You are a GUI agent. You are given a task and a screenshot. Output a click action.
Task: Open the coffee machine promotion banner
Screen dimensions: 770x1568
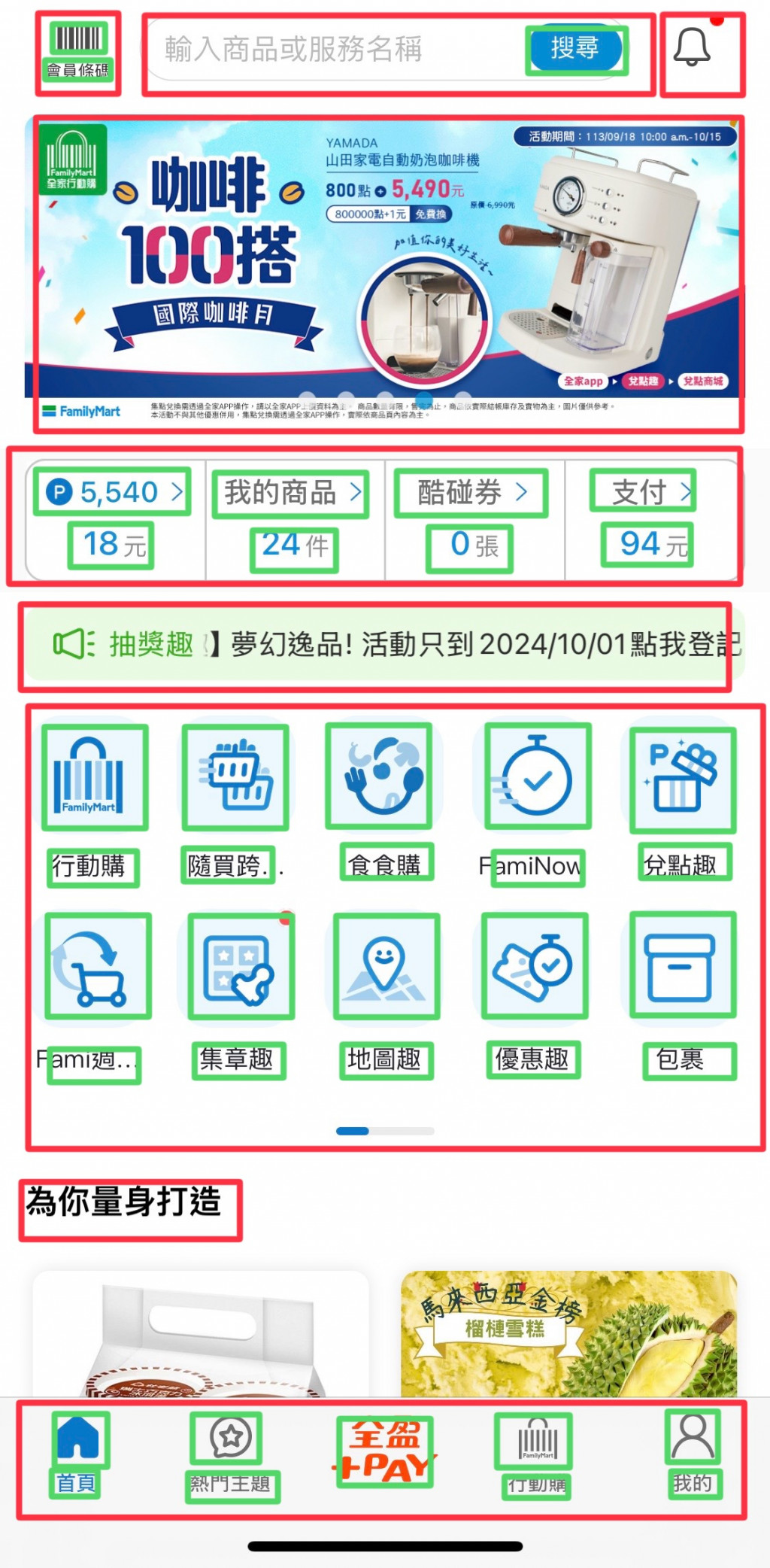[x=385, y=271]
